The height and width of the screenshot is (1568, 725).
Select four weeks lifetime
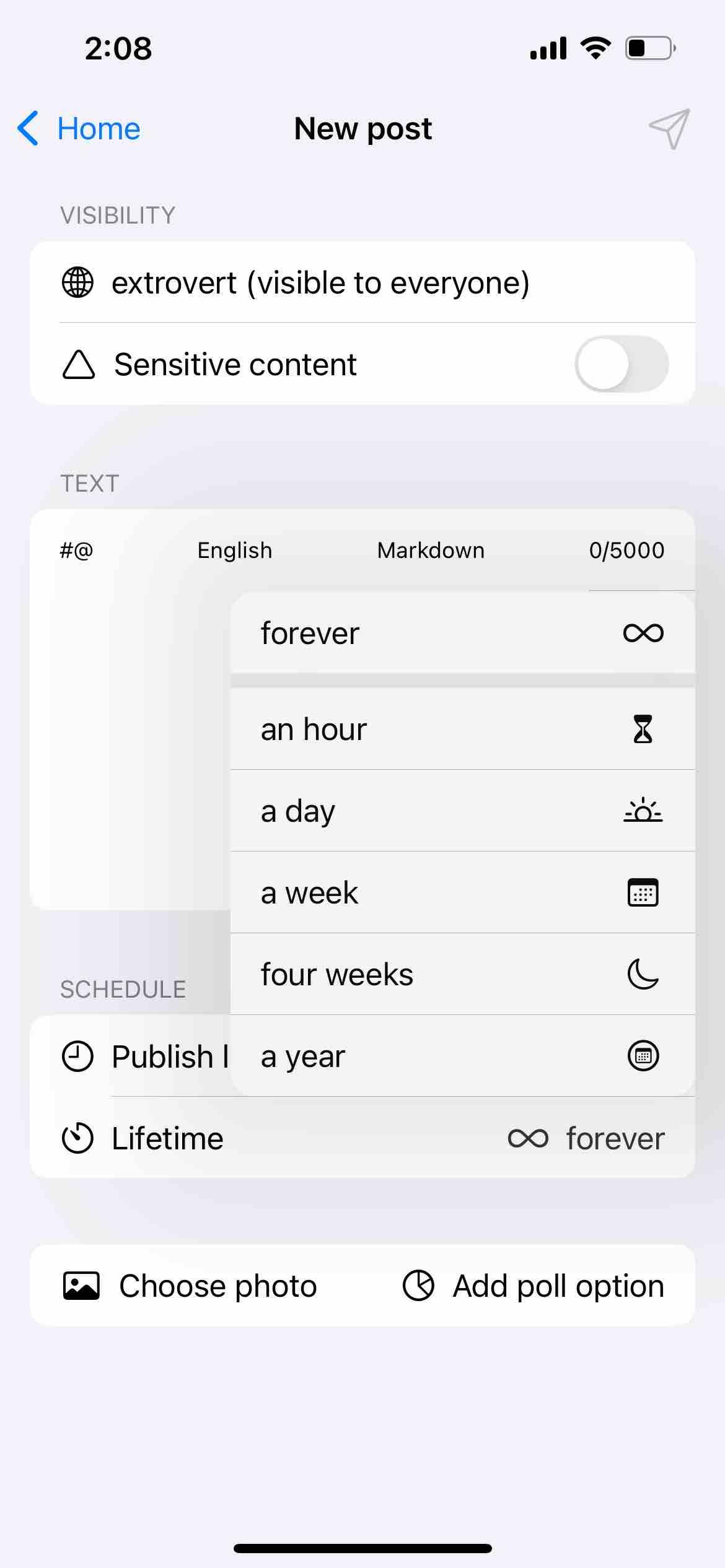tap(462, 974)
